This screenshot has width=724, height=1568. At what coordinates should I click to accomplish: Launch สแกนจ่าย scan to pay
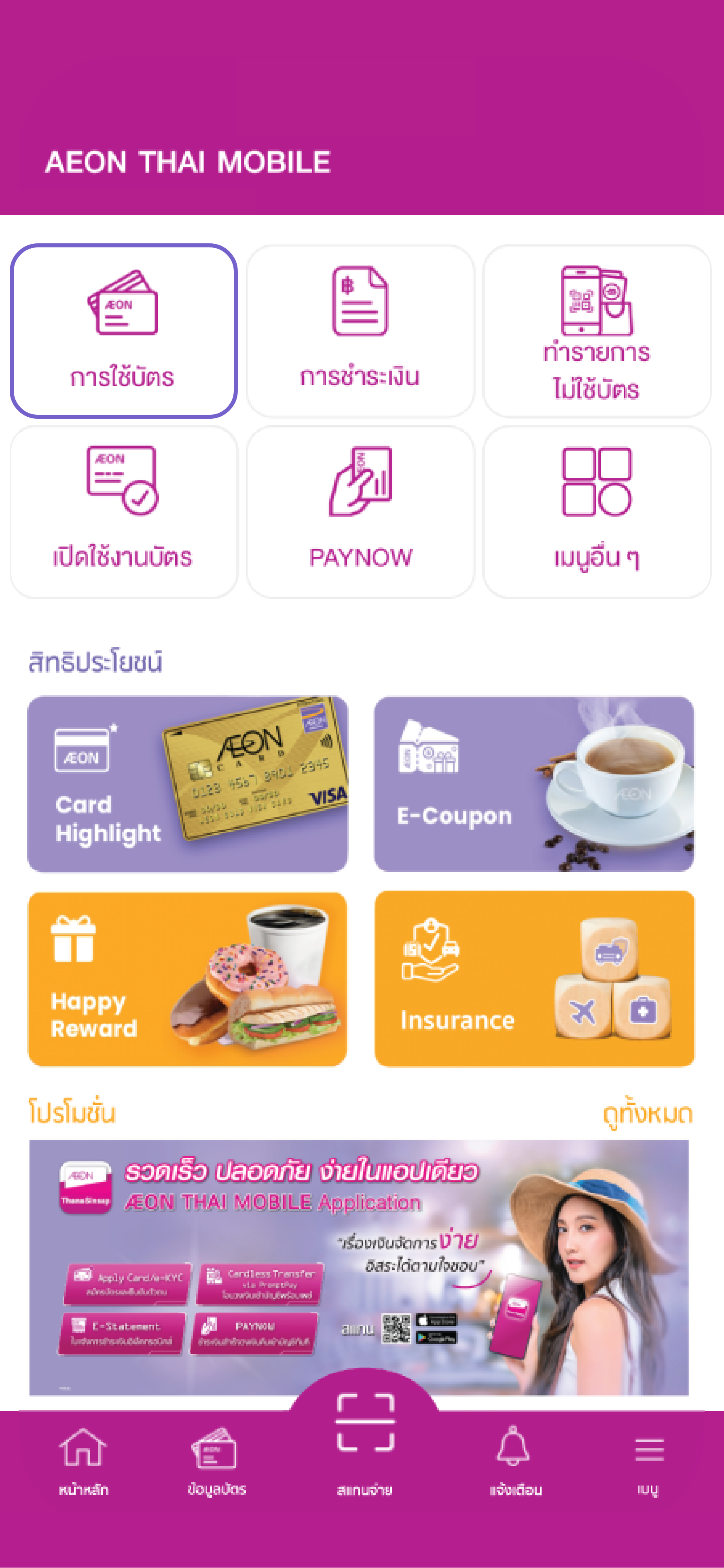(x=365, y=1437)
